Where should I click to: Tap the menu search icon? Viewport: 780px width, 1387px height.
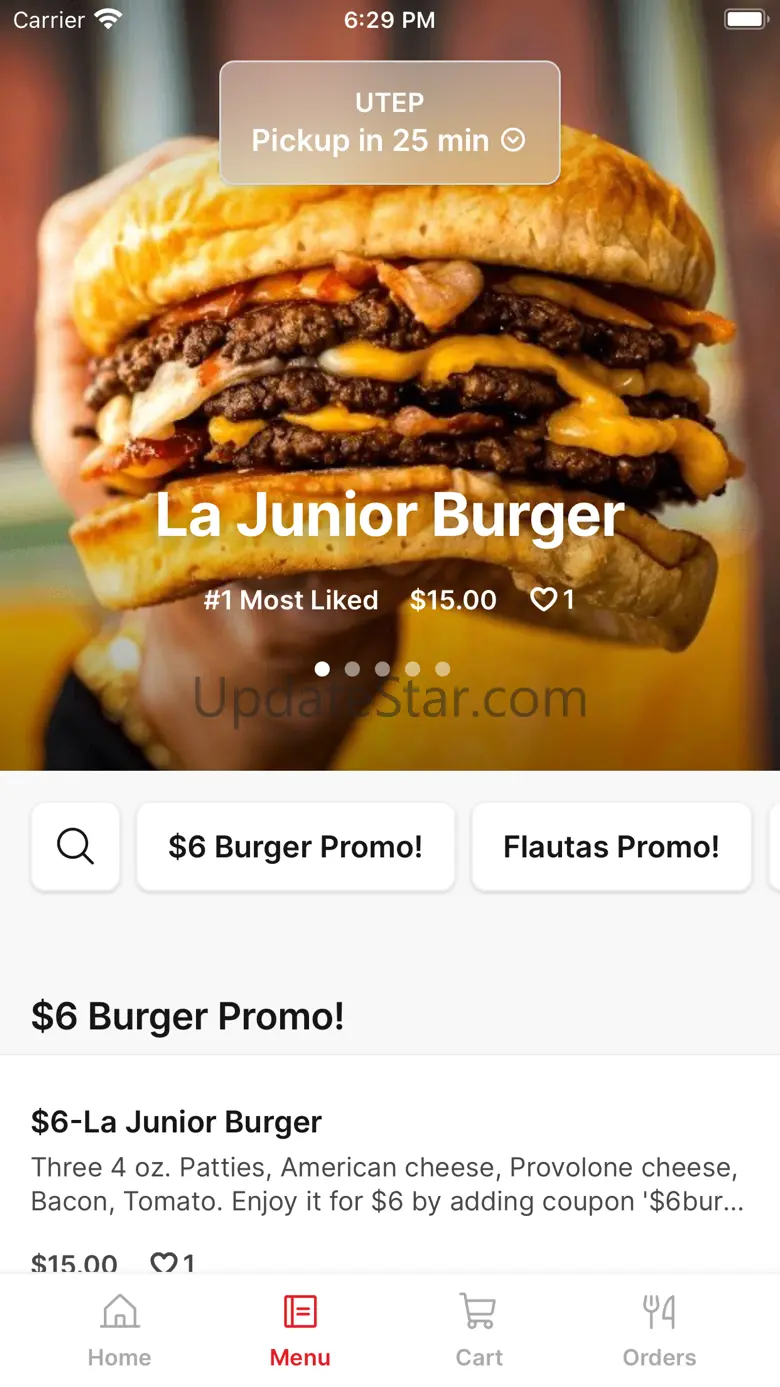(76, 847)
